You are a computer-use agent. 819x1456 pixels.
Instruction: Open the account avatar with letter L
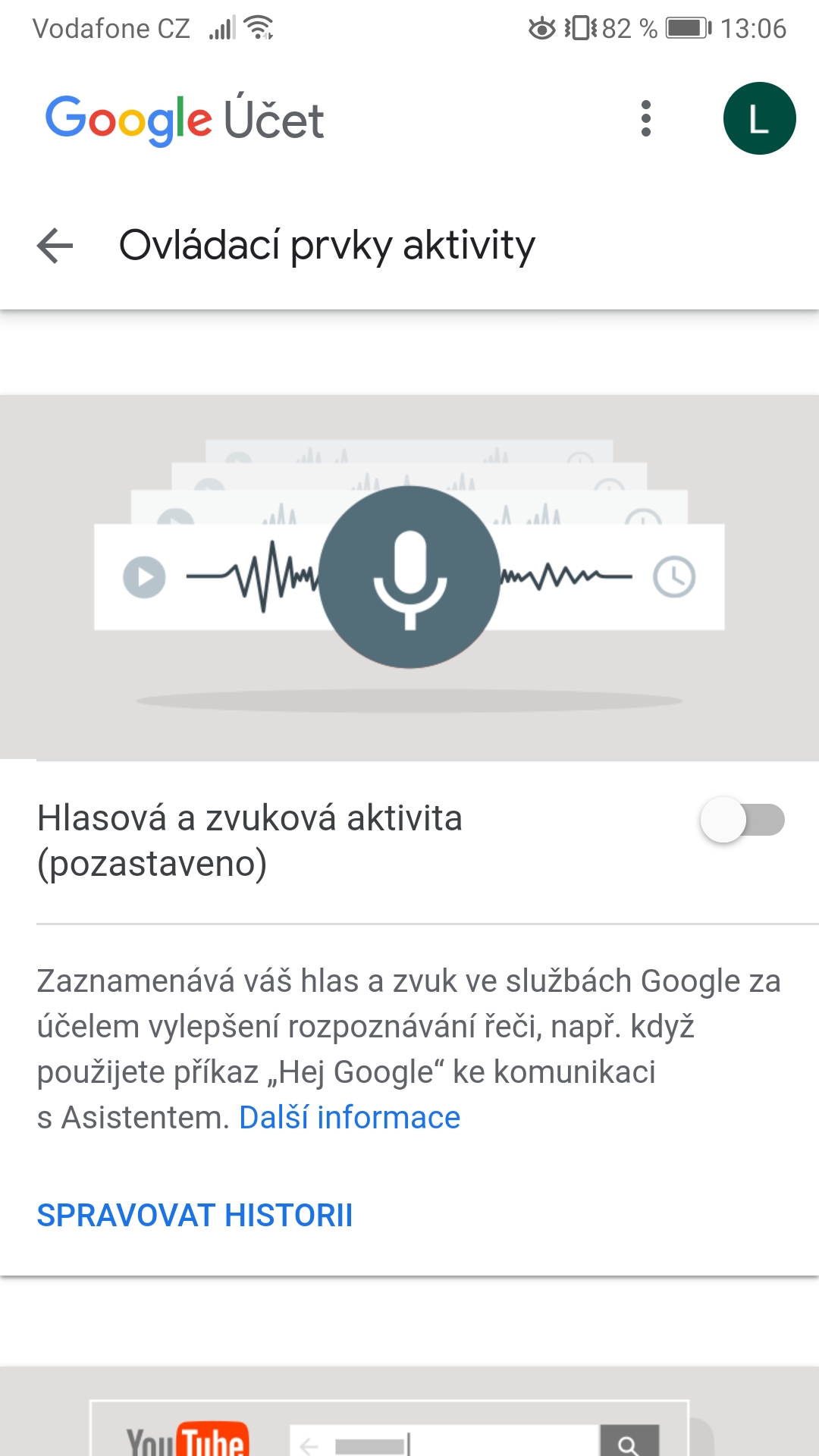pos(759,118)
